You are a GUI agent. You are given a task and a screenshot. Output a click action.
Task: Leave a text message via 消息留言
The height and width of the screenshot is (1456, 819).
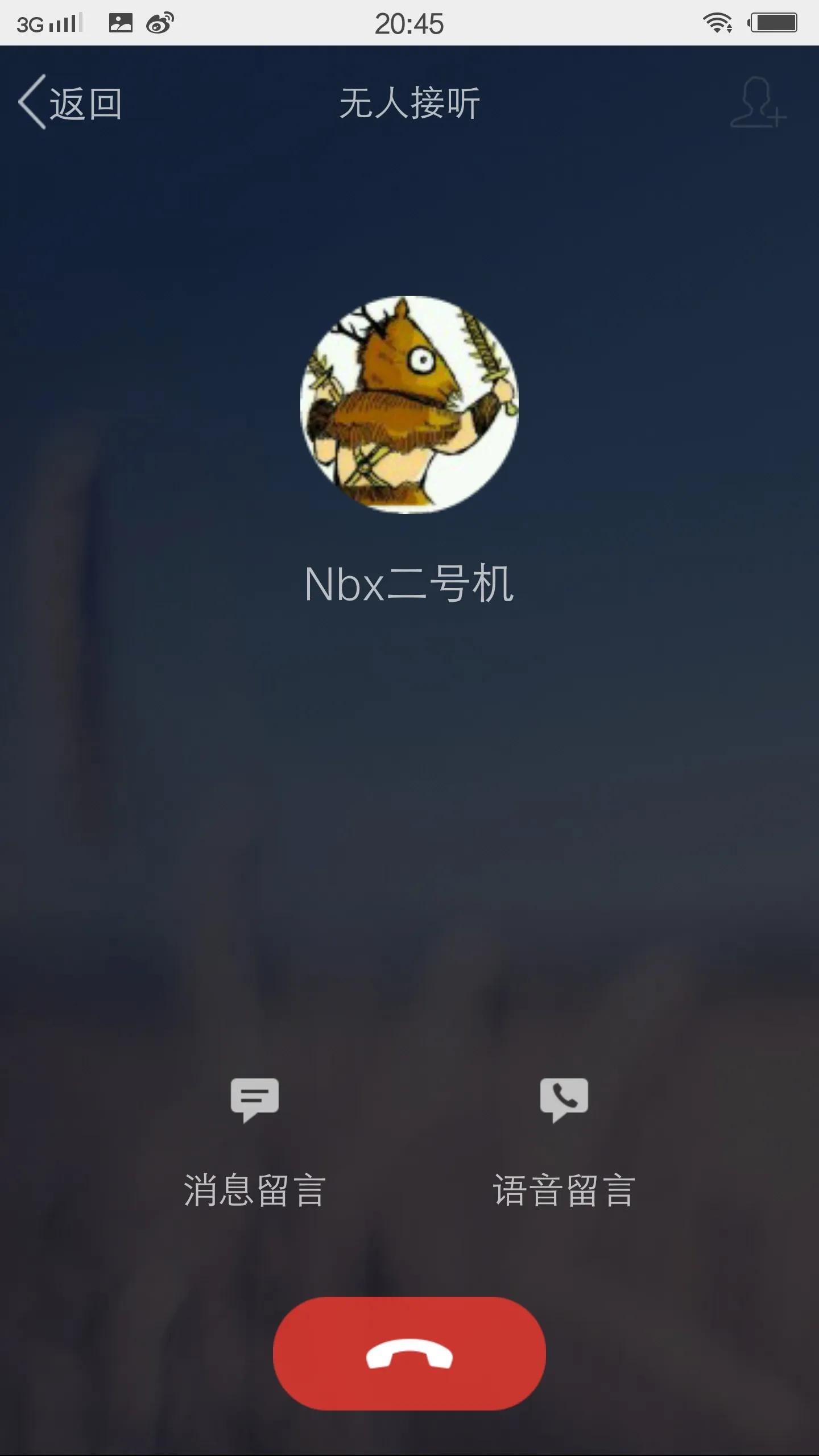pos(254,1143)
